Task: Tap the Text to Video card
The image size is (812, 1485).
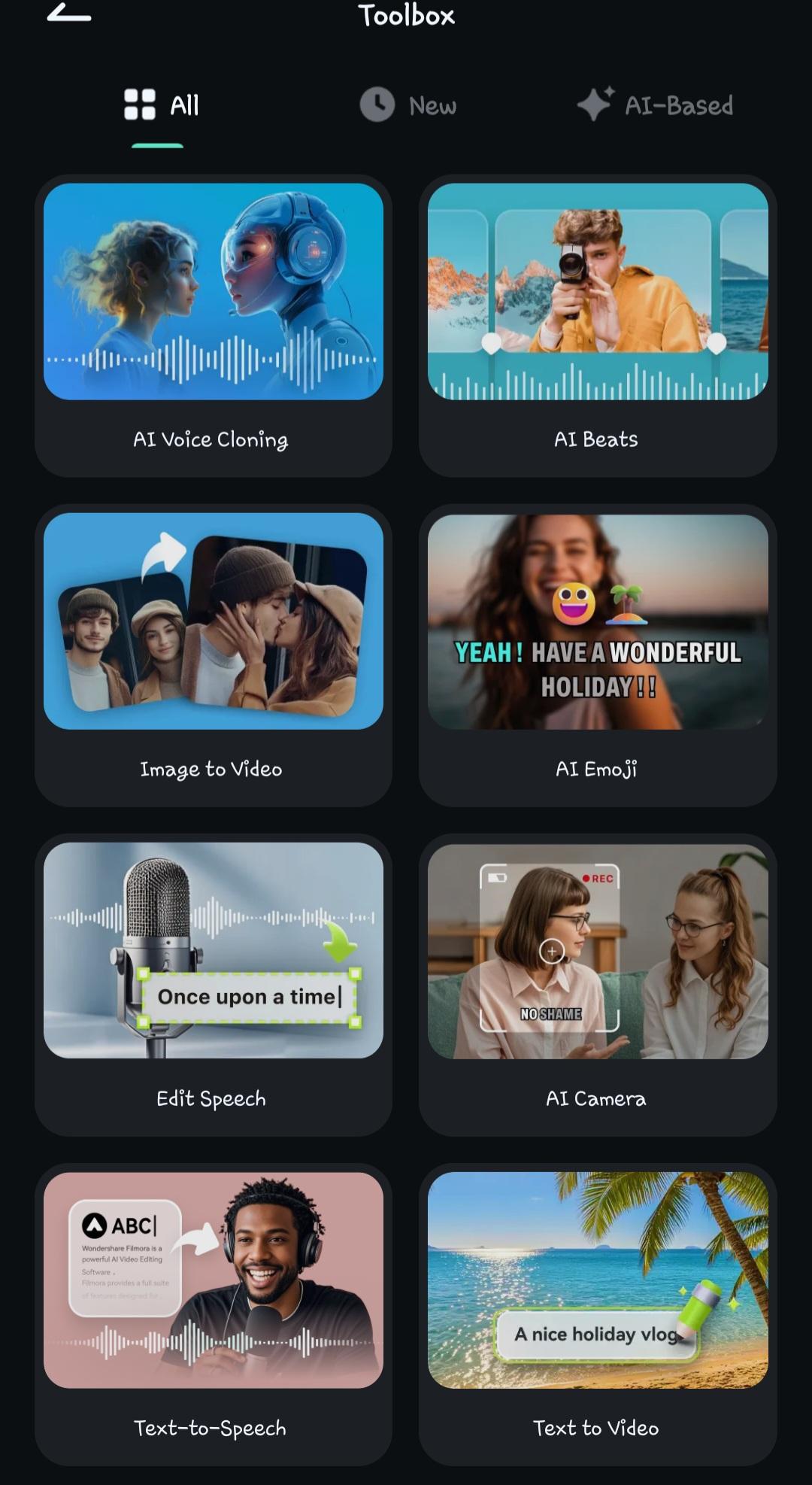Action: (x=598, y=1313)
